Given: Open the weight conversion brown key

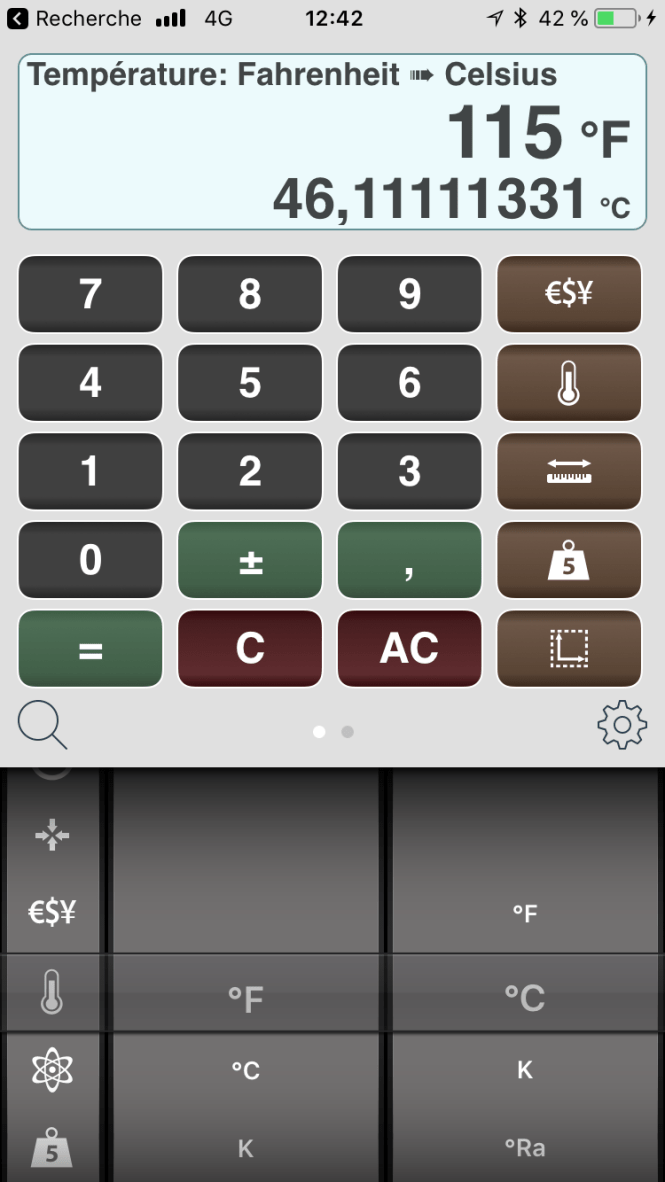Looking at the screenshot, I should click(x=569, y=560).
